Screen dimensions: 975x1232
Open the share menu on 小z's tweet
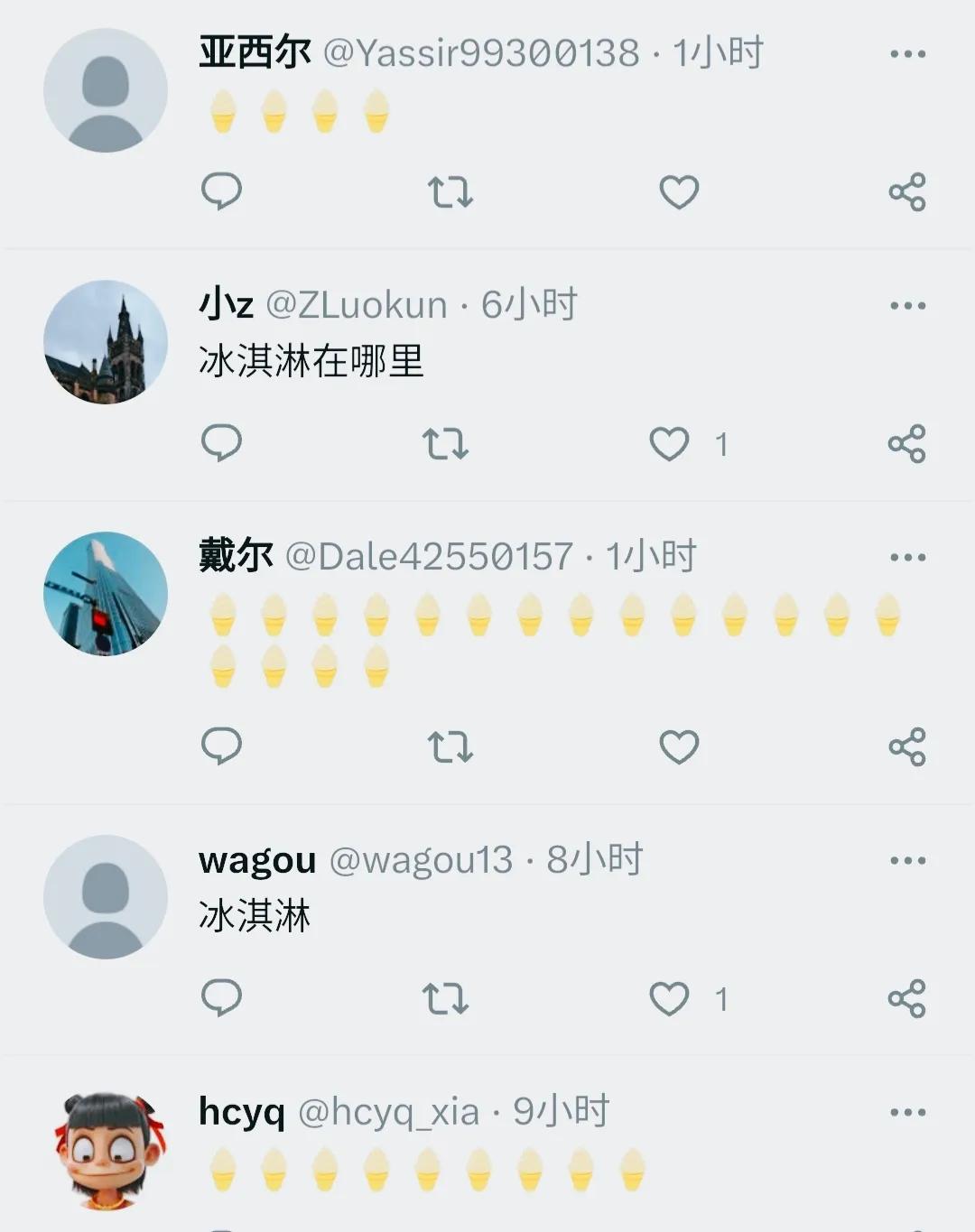(907, 443)
